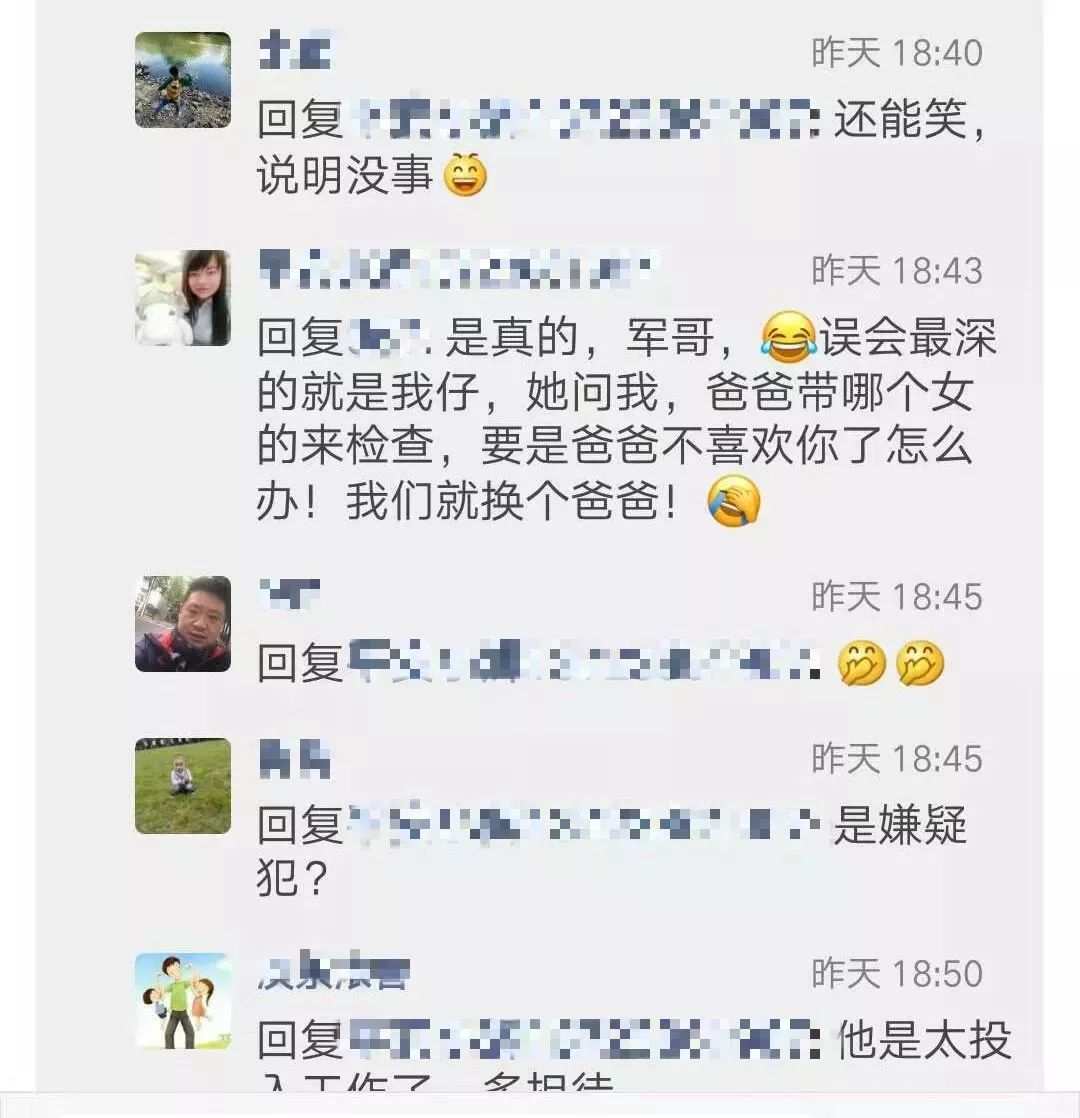View the profile photo of the 18:43 commenter

(183, 298)
